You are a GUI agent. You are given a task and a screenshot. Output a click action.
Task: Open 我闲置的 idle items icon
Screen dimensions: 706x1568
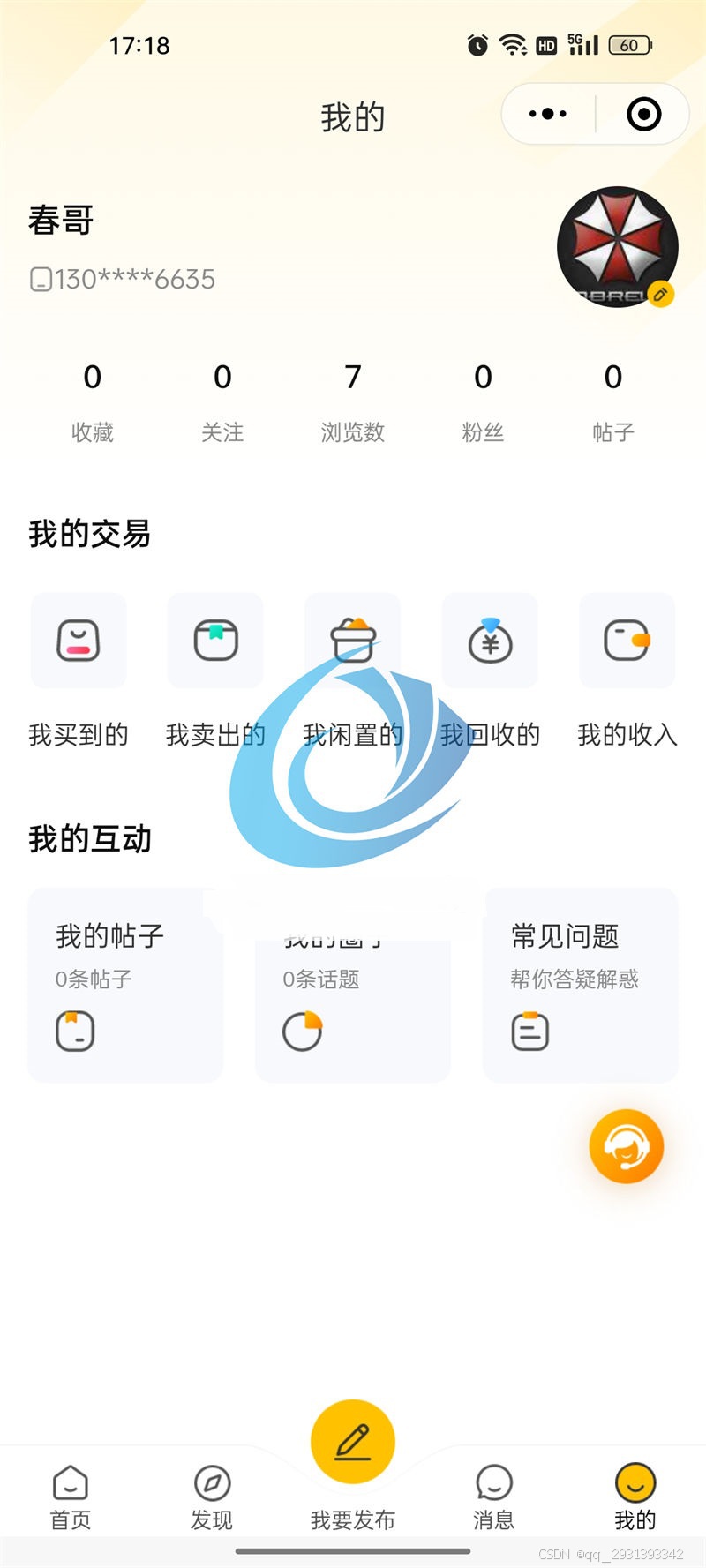(x=352, y=641)
